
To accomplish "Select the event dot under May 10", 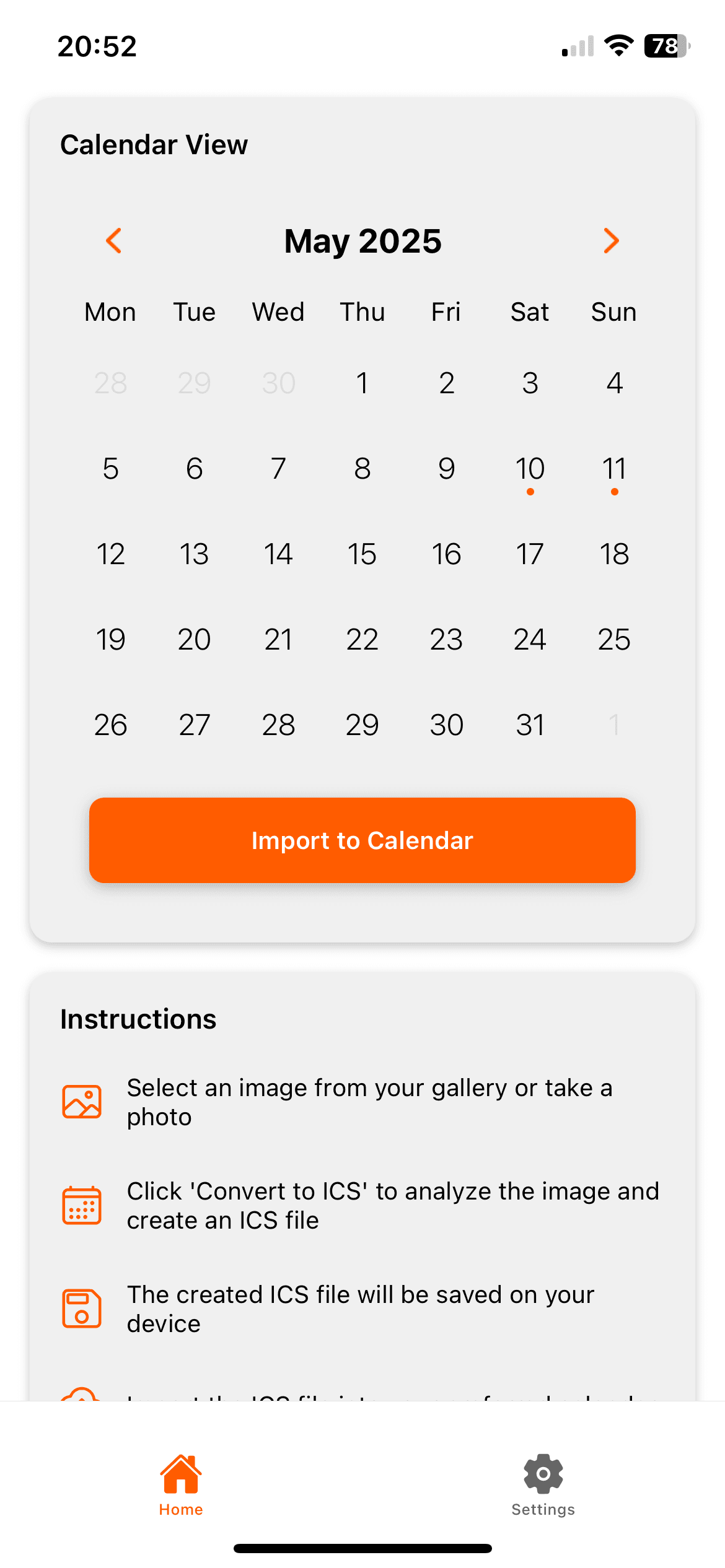I will tap(530, 493).
